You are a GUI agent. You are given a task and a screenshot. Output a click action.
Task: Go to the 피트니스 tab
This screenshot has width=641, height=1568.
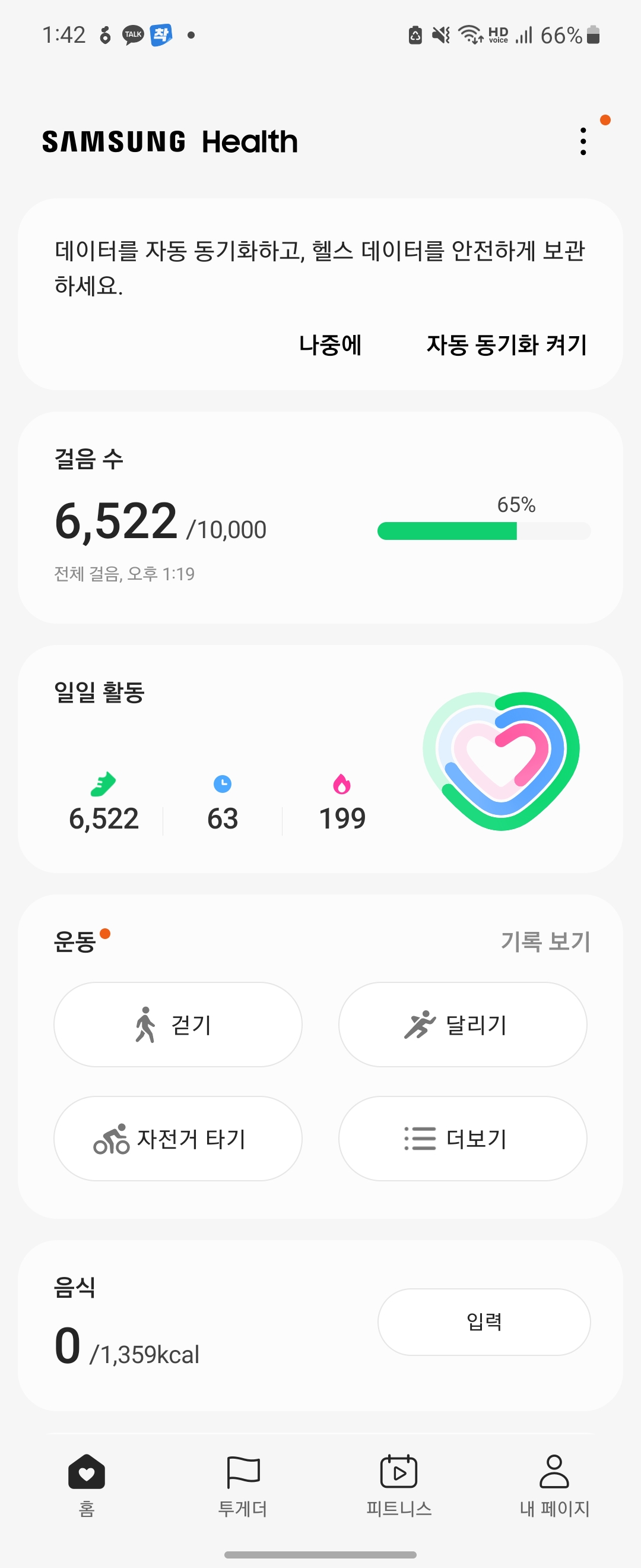point(398,1484)
